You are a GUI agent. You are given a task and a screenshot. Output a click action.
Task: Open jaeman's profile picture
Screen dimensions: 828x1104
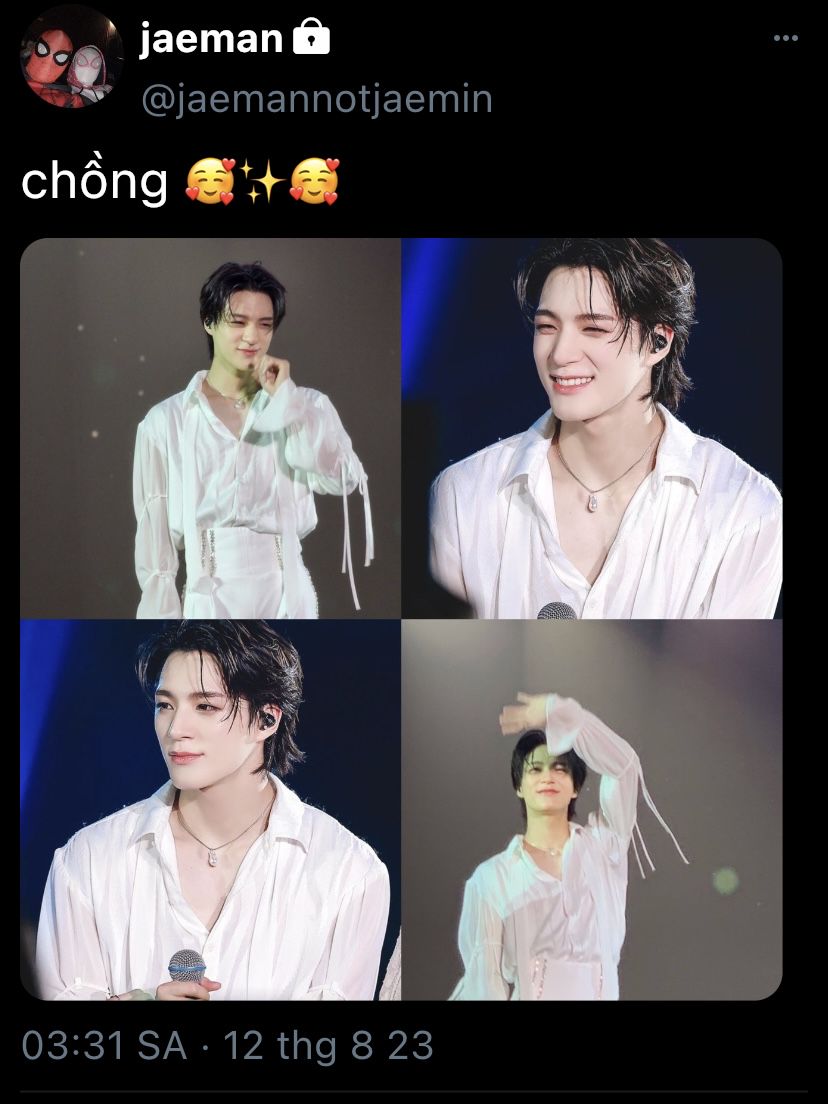(71, 56)
